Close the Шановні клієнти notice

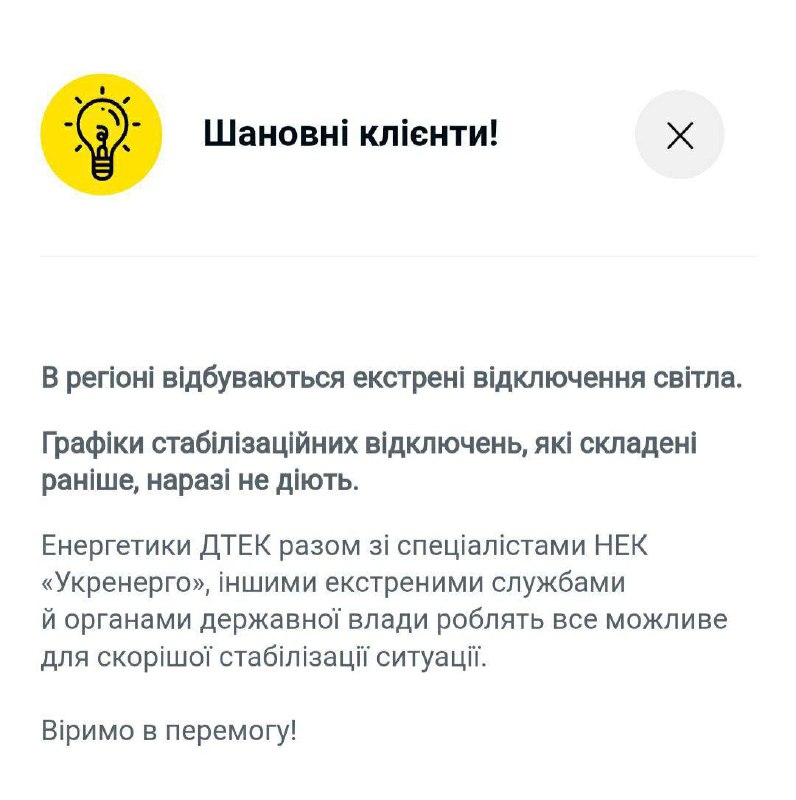679,135
